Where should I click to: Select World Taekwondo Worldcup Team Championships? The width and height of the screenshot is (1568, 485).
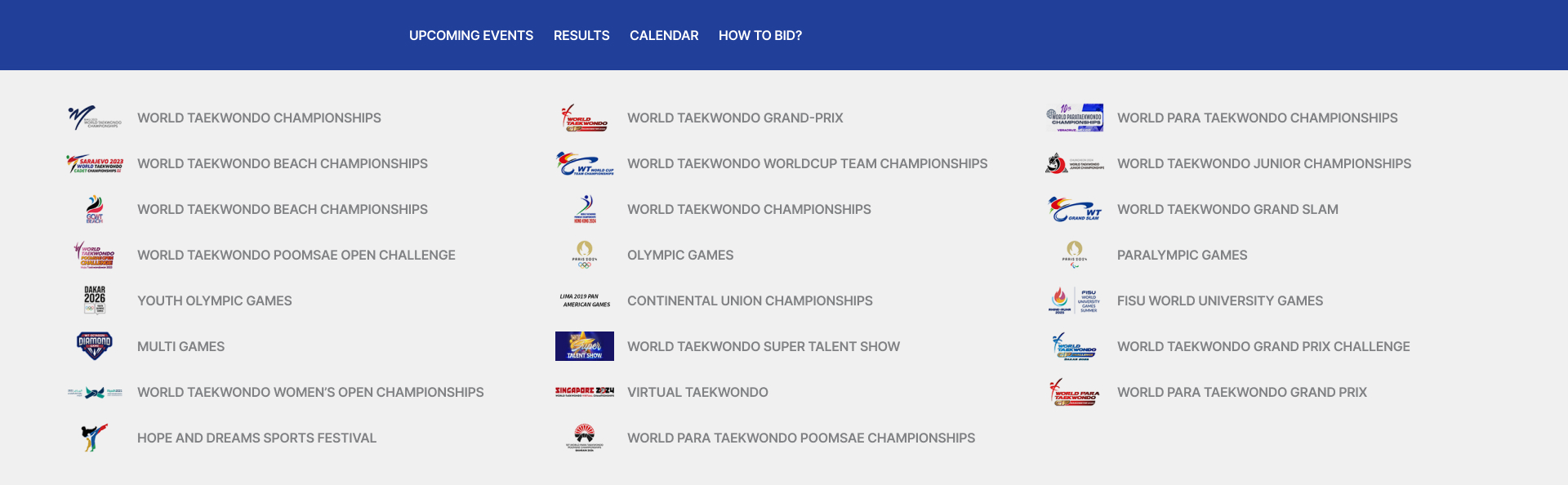coord(807,164)
